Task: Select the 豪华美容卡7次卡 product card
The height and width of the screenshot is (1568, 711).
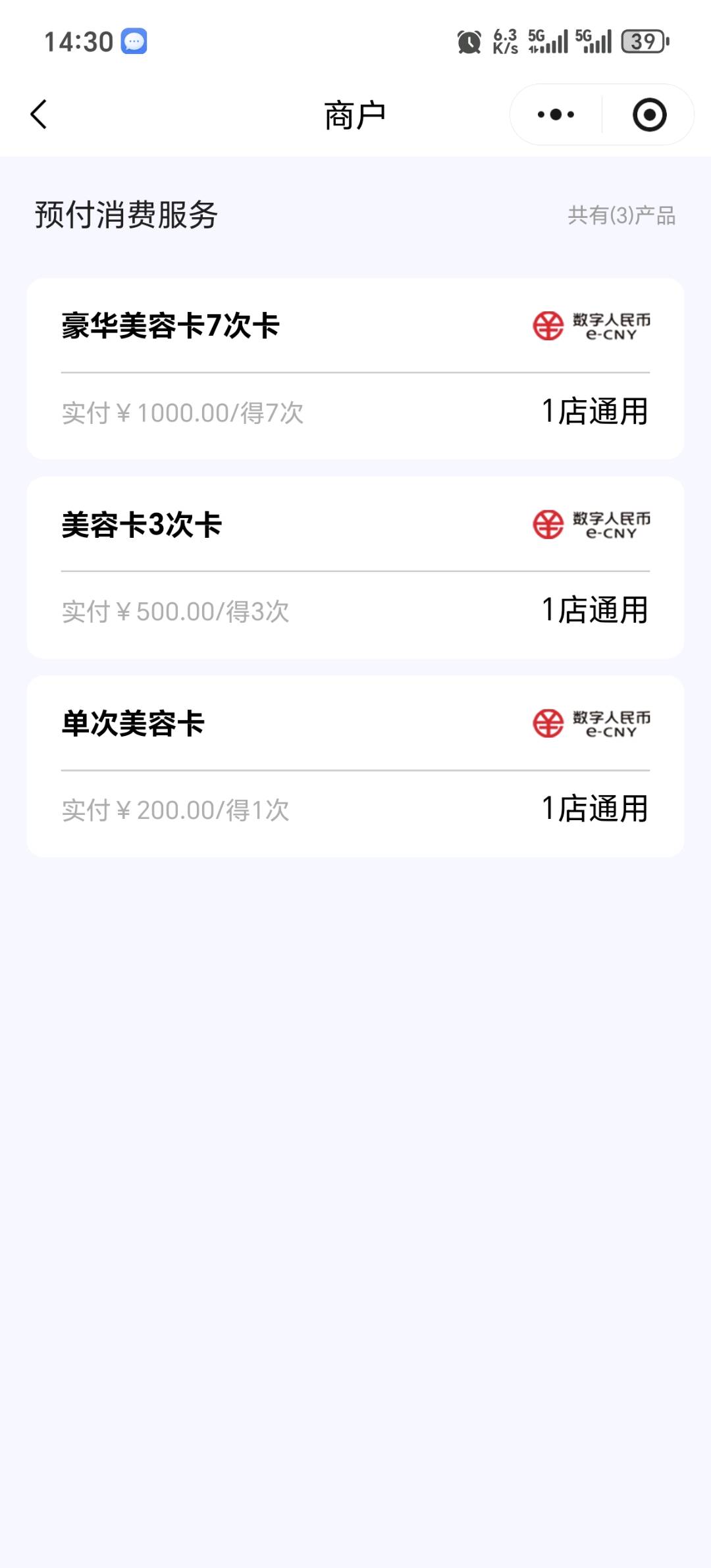Action: pyautogui.click(x=354, y=369)
